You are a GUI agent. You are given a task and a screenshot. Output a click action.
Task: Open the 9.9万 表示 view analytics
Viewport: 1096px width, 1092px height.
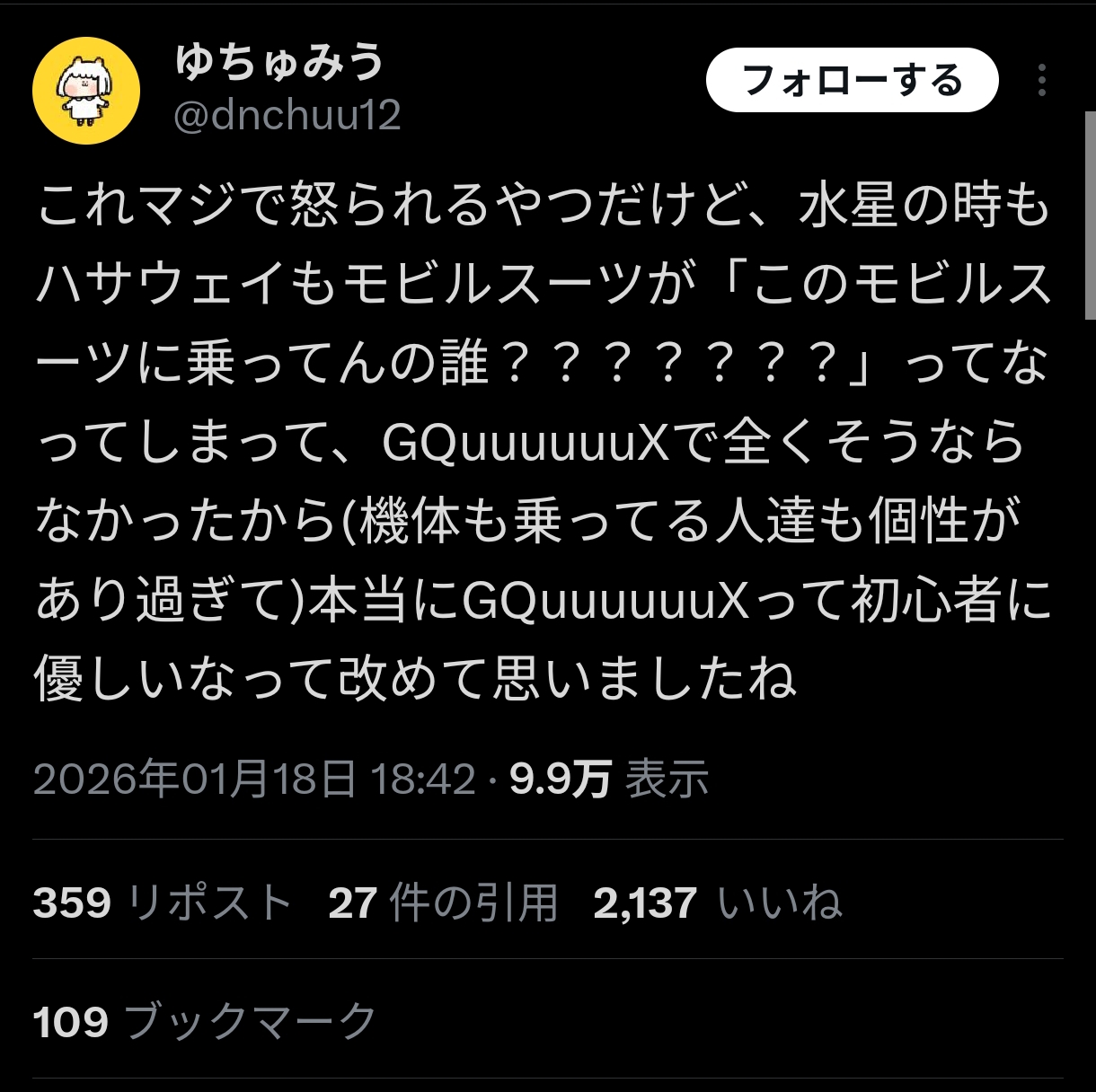coord(609,779)
